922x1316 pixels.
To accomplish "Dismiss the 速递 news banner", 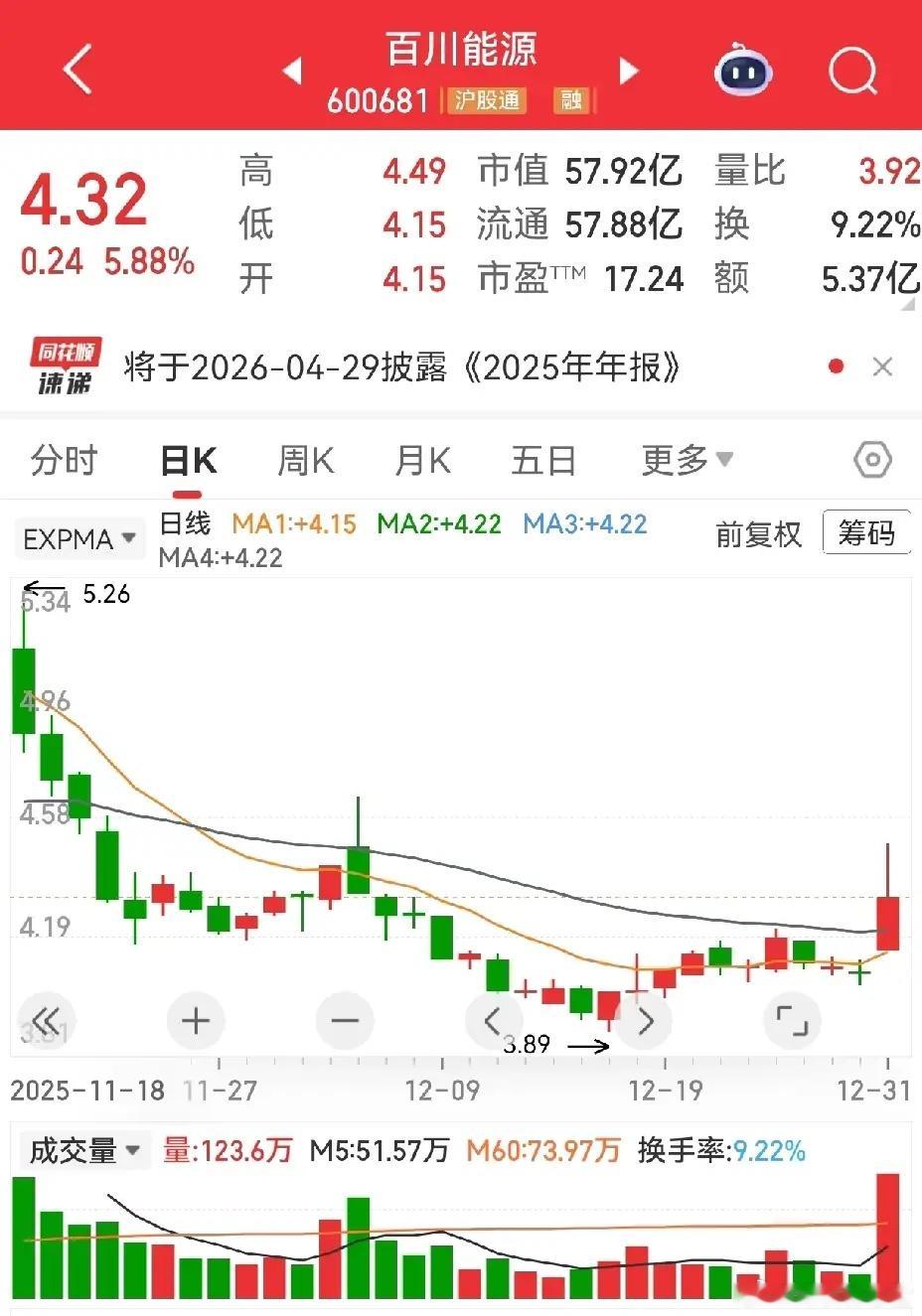I will pyautogui.click(x=882, y=367).
